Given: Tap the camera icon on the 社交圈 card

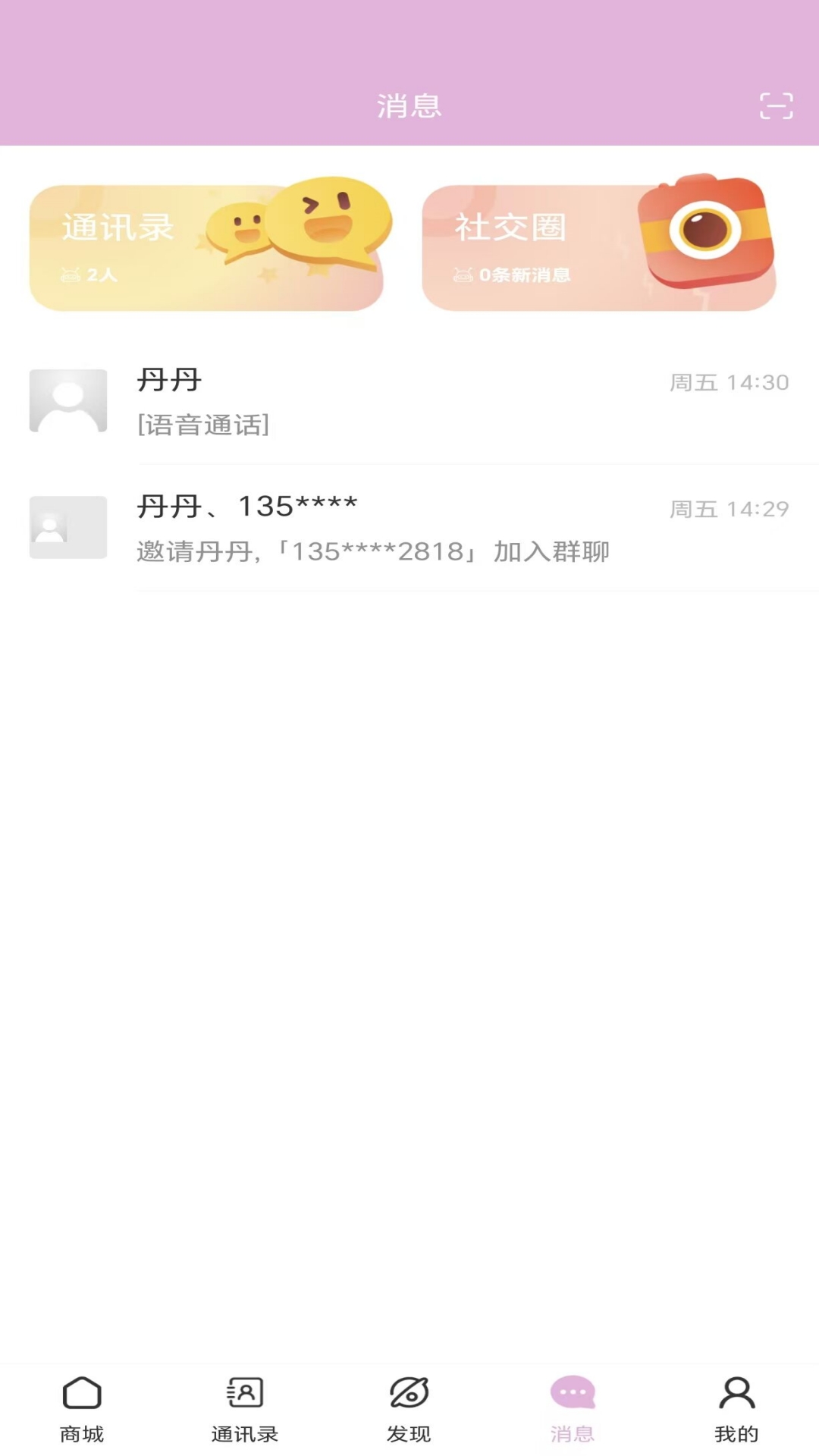Looking at the screenshot, I should click(705, 231).
